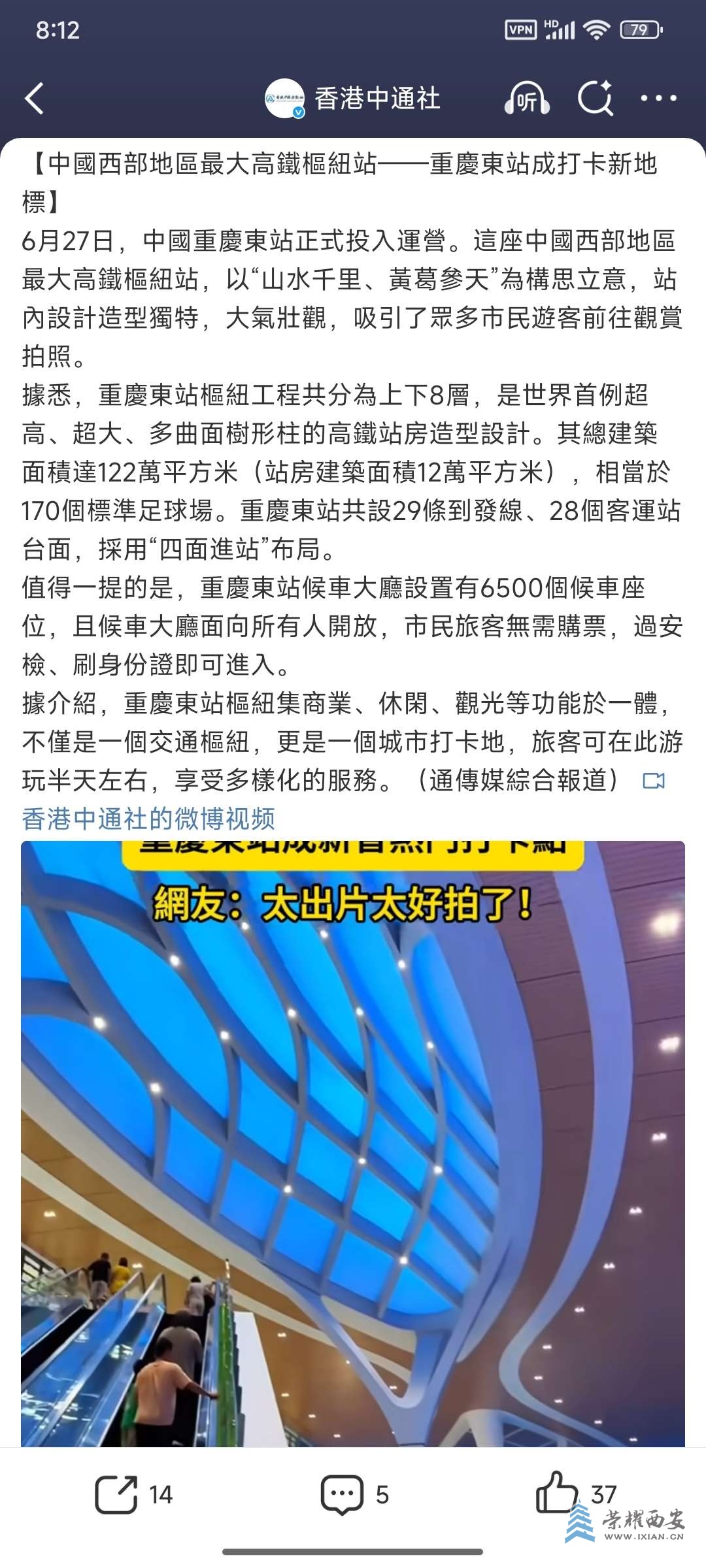Open the search icon in header
Image resolution: width=706 pixels, height=1568 pixels.
pyautogui.click(x=595, y=99)
